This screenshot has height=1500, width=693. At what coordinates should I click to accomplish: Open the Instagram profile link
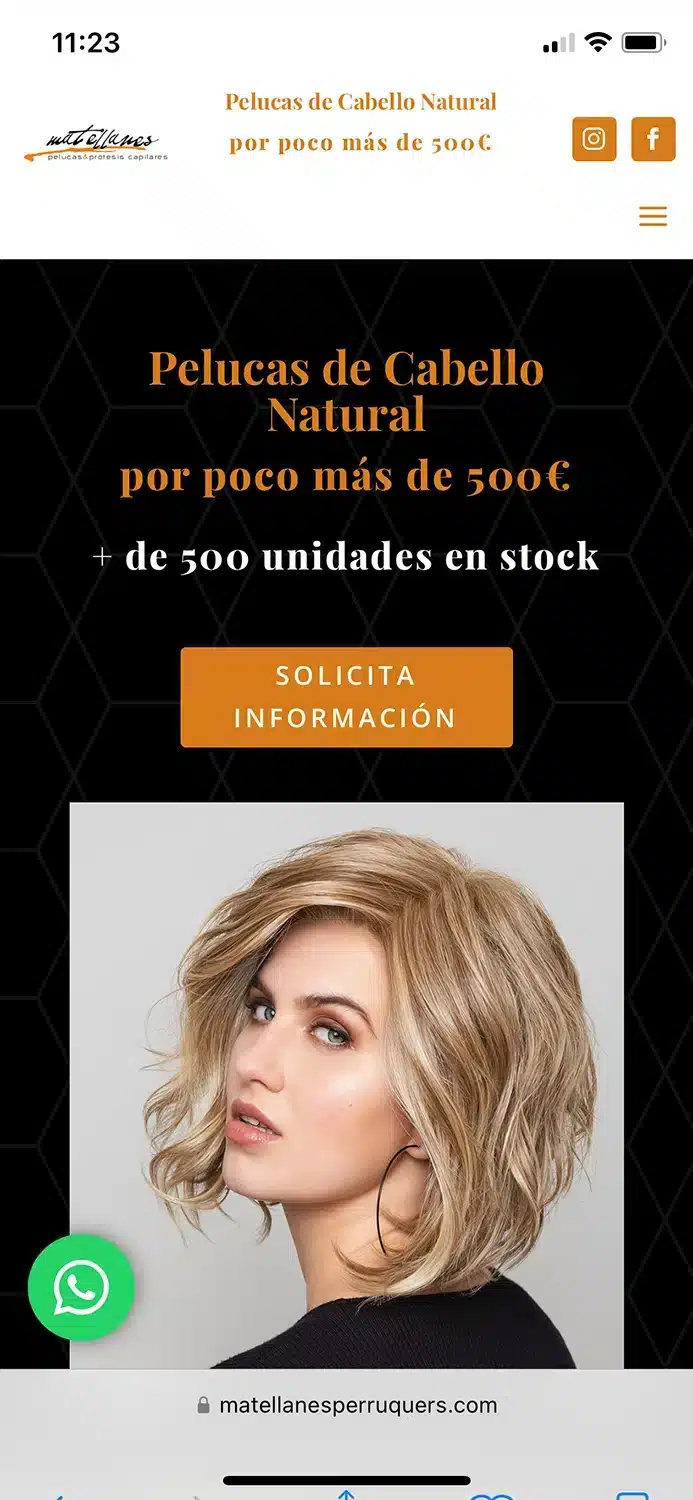[594, 139]
